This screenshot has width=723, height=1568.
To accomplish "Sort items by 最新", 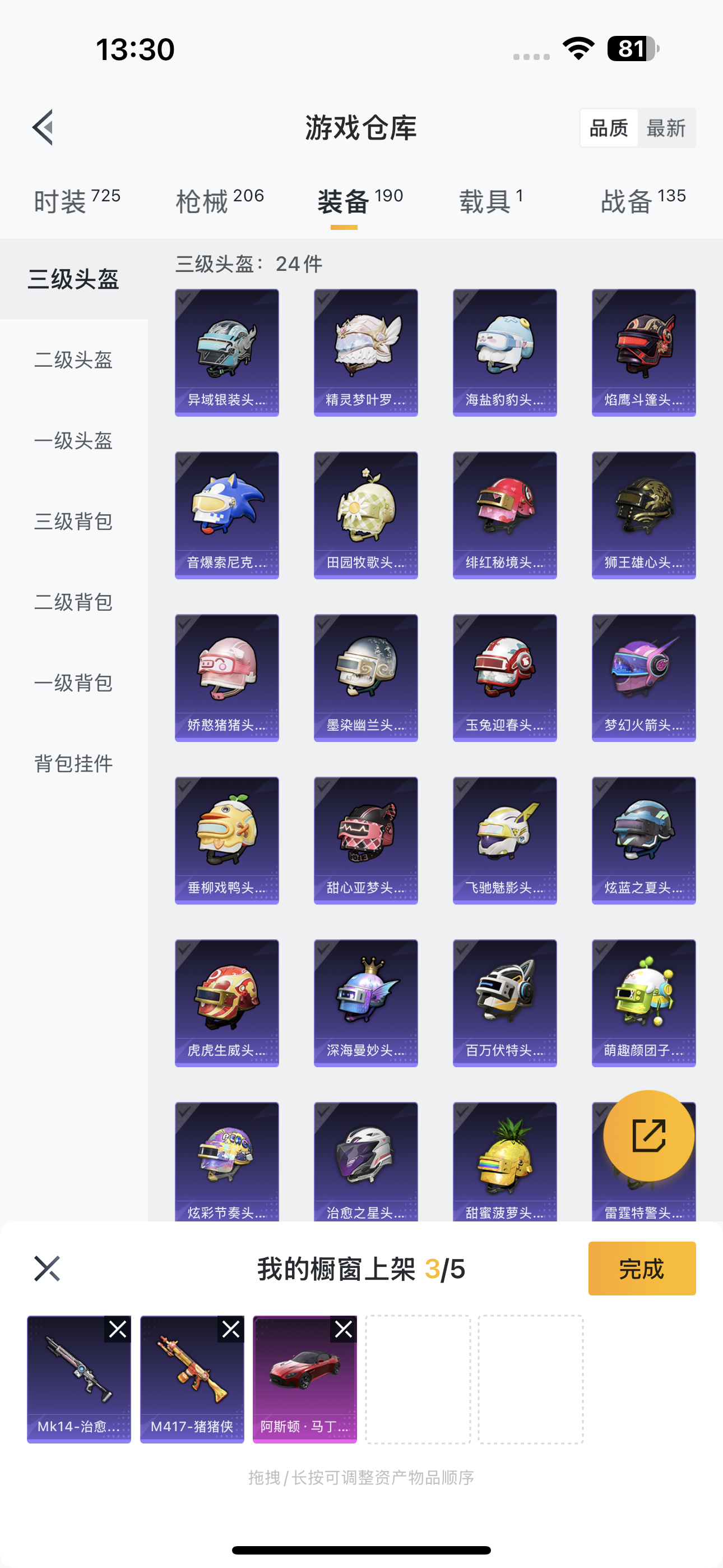I will coord(666,128).
